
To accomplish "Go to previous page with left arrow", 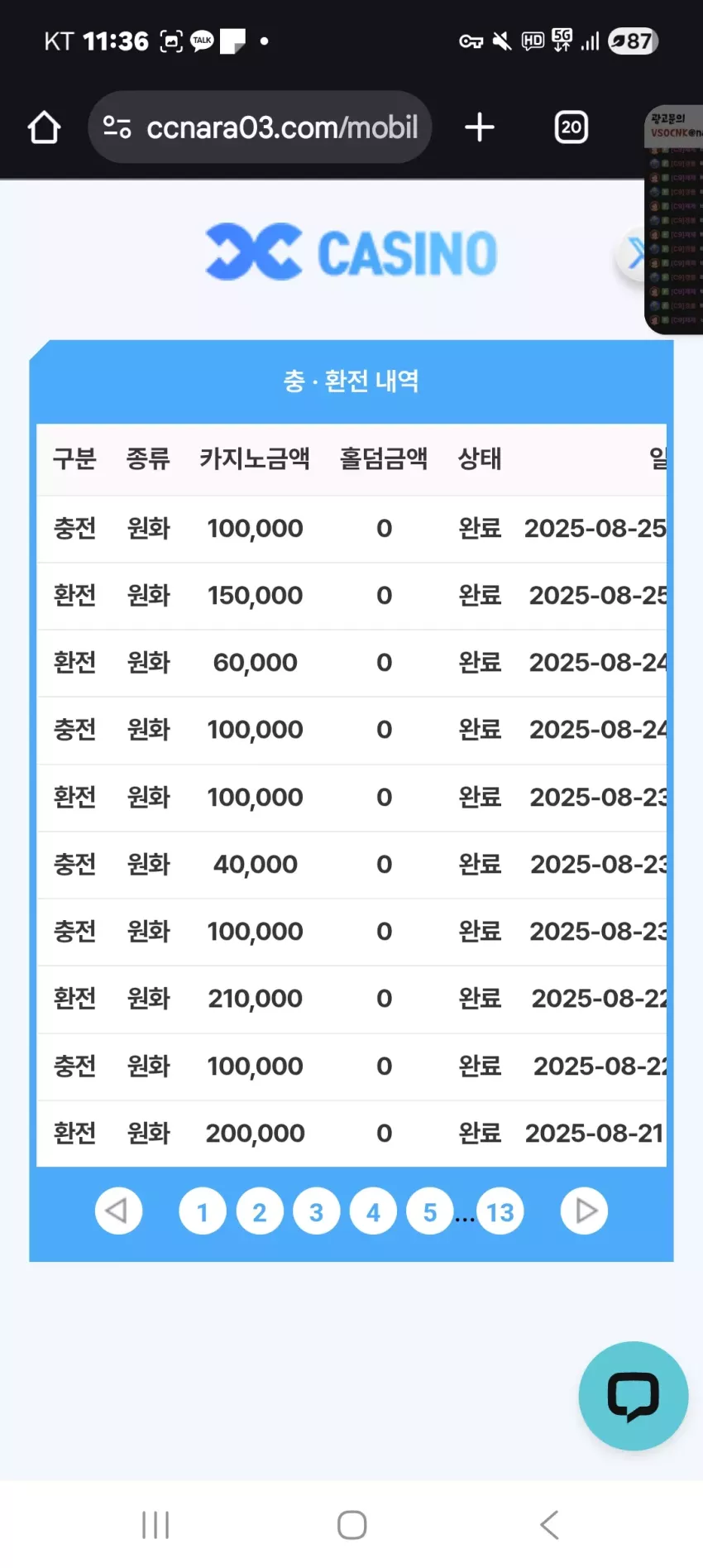I will (x=118, y=1211).
